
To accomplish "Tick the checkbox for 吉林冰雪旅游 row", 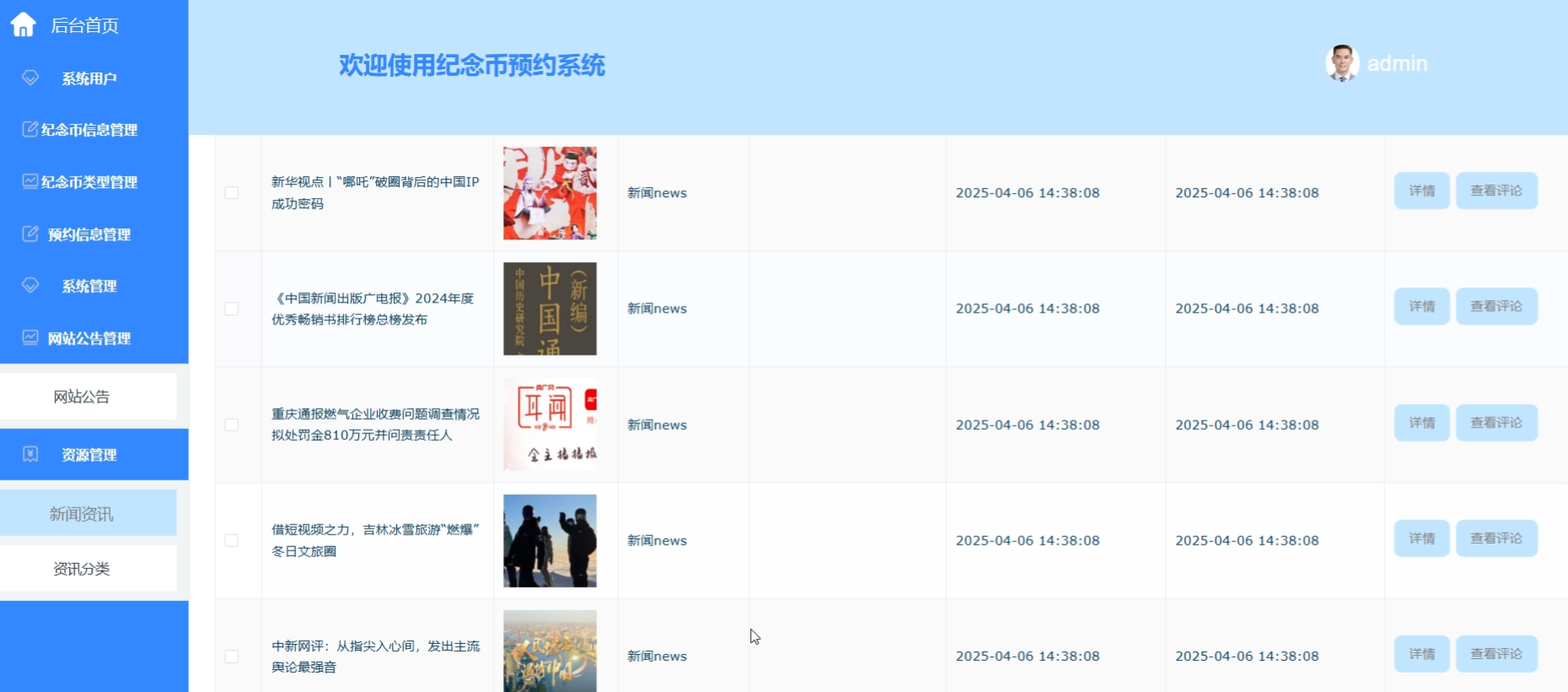I will 232,540.
